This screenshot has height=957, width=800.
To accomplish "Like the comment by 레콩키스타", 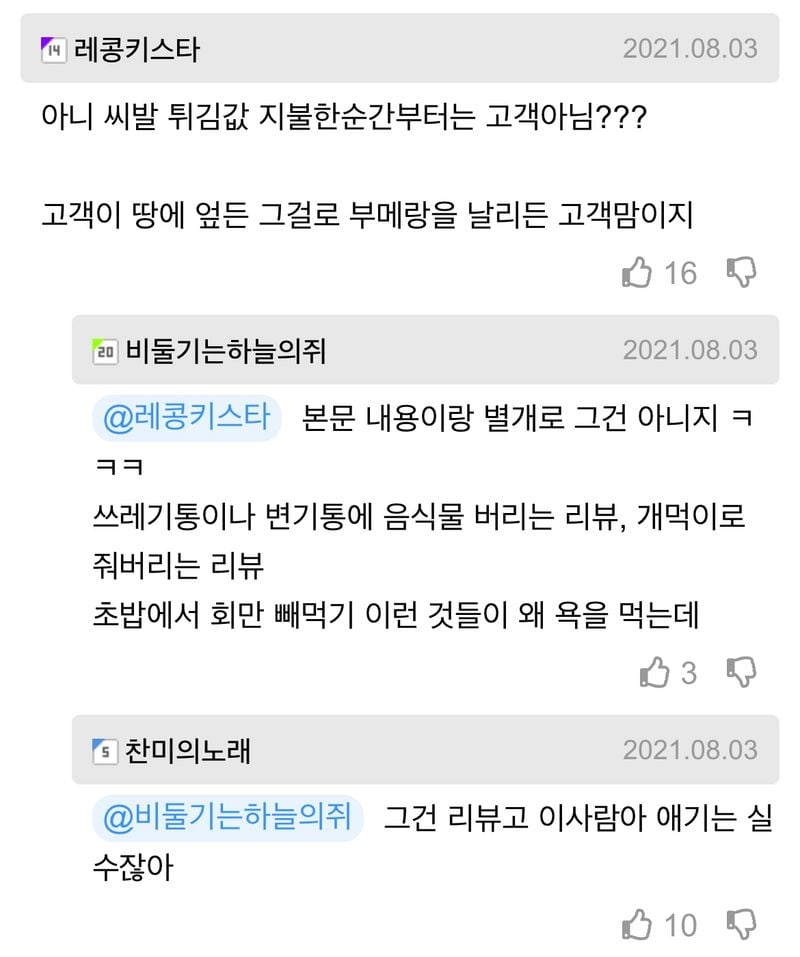I will [x=637, y=272].
